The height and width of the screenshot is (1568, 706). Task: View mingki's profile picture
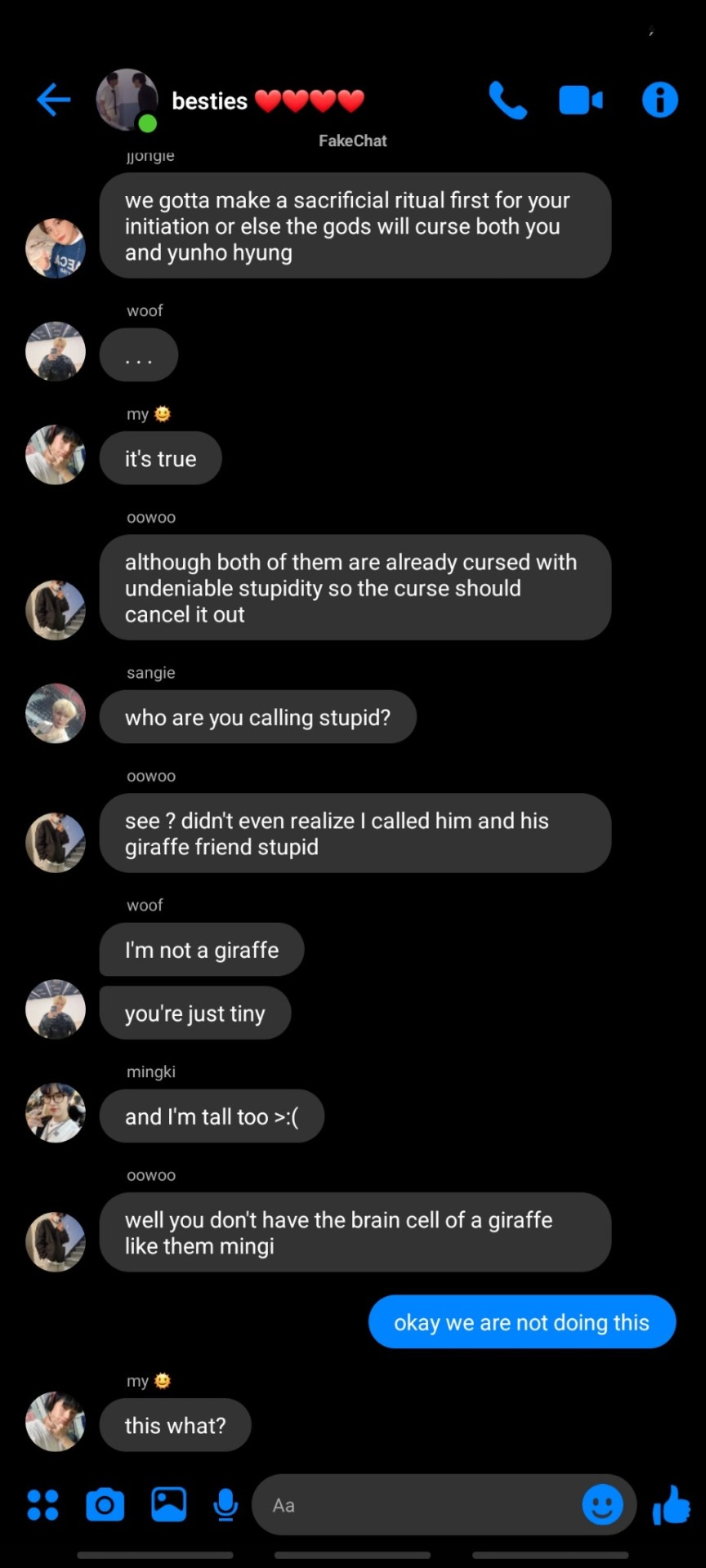[56, 1112]
